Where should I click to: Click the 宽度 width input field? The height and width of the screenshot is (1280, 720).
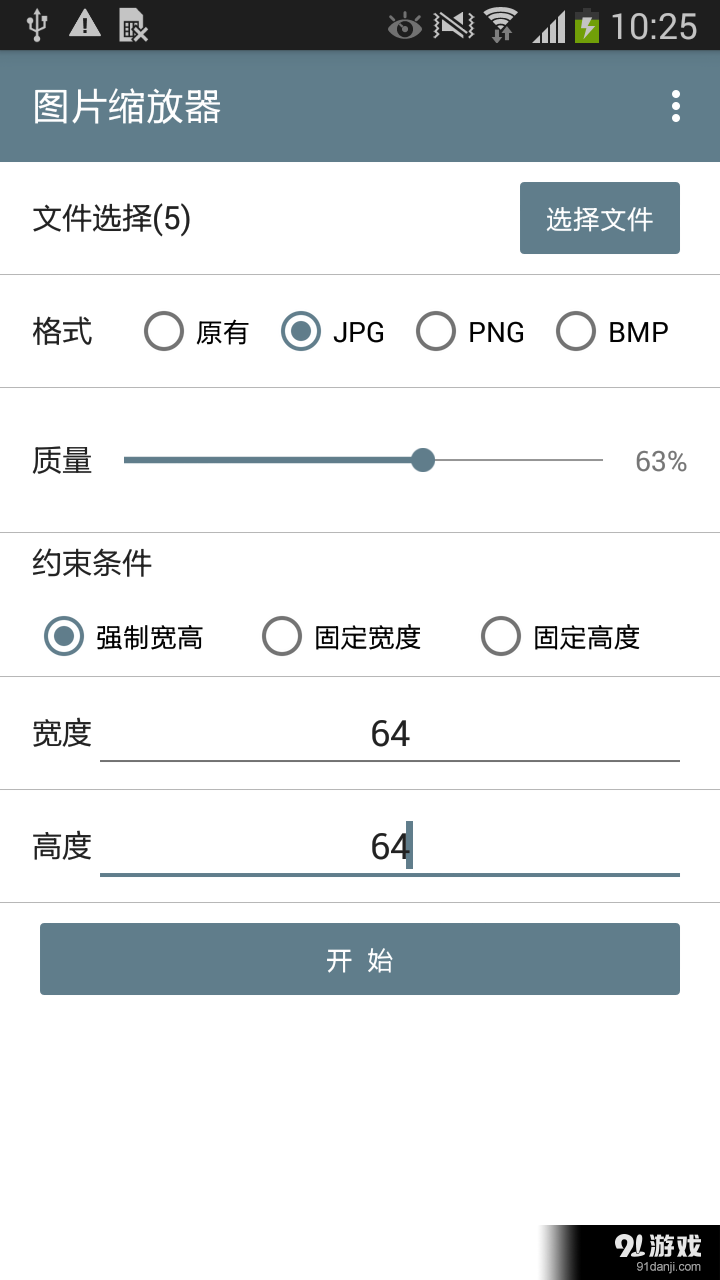(x=390, y=733)
